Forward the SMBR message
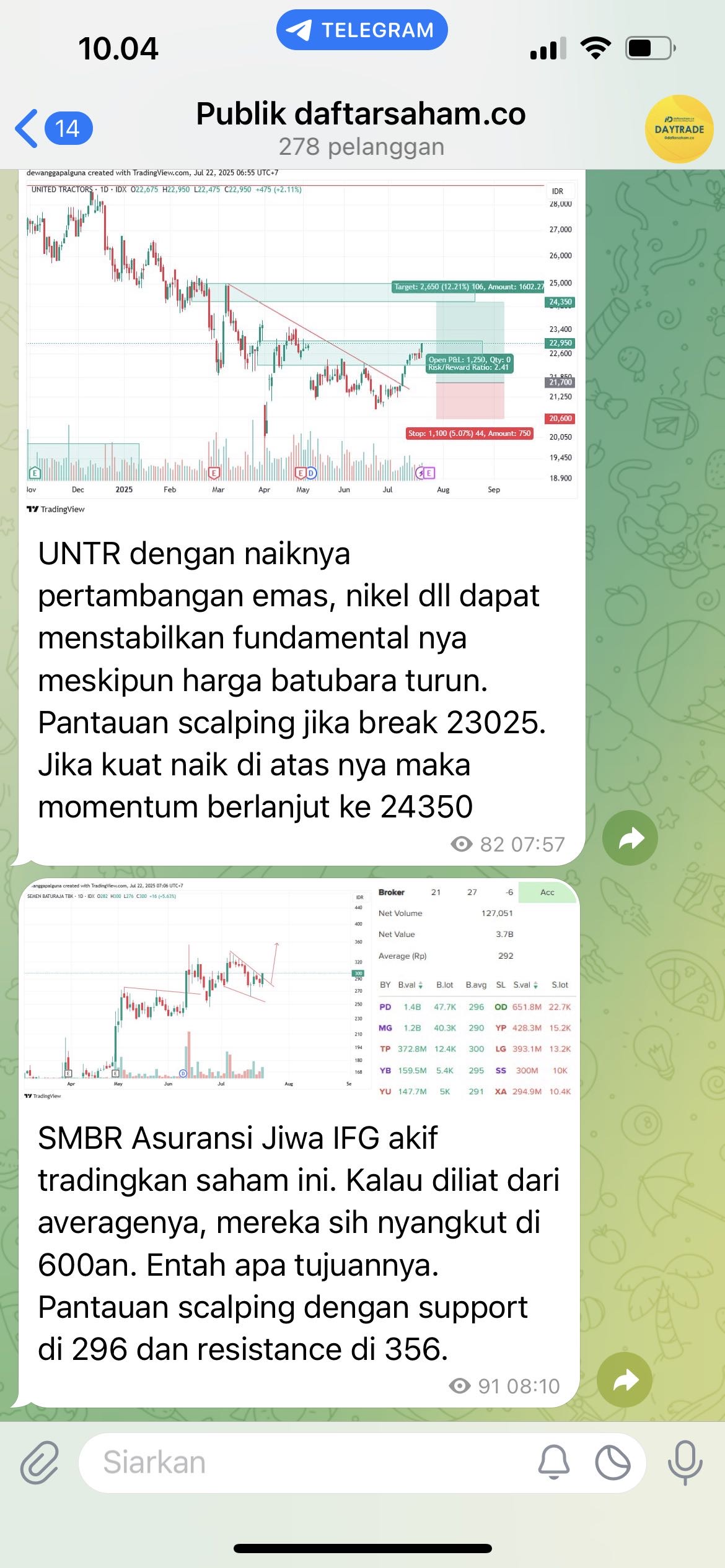 (624, 1379)
